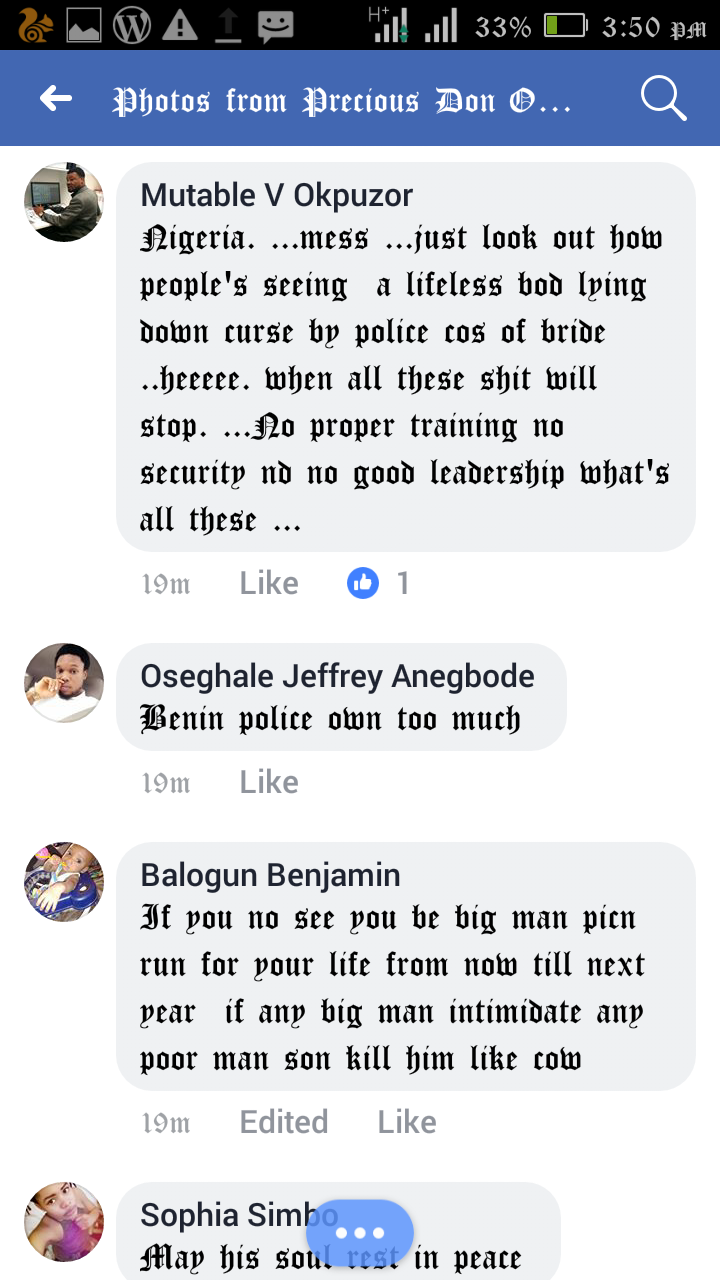
Task: Like Mutable V Okpuzor's comment
Action: point(269,583)
